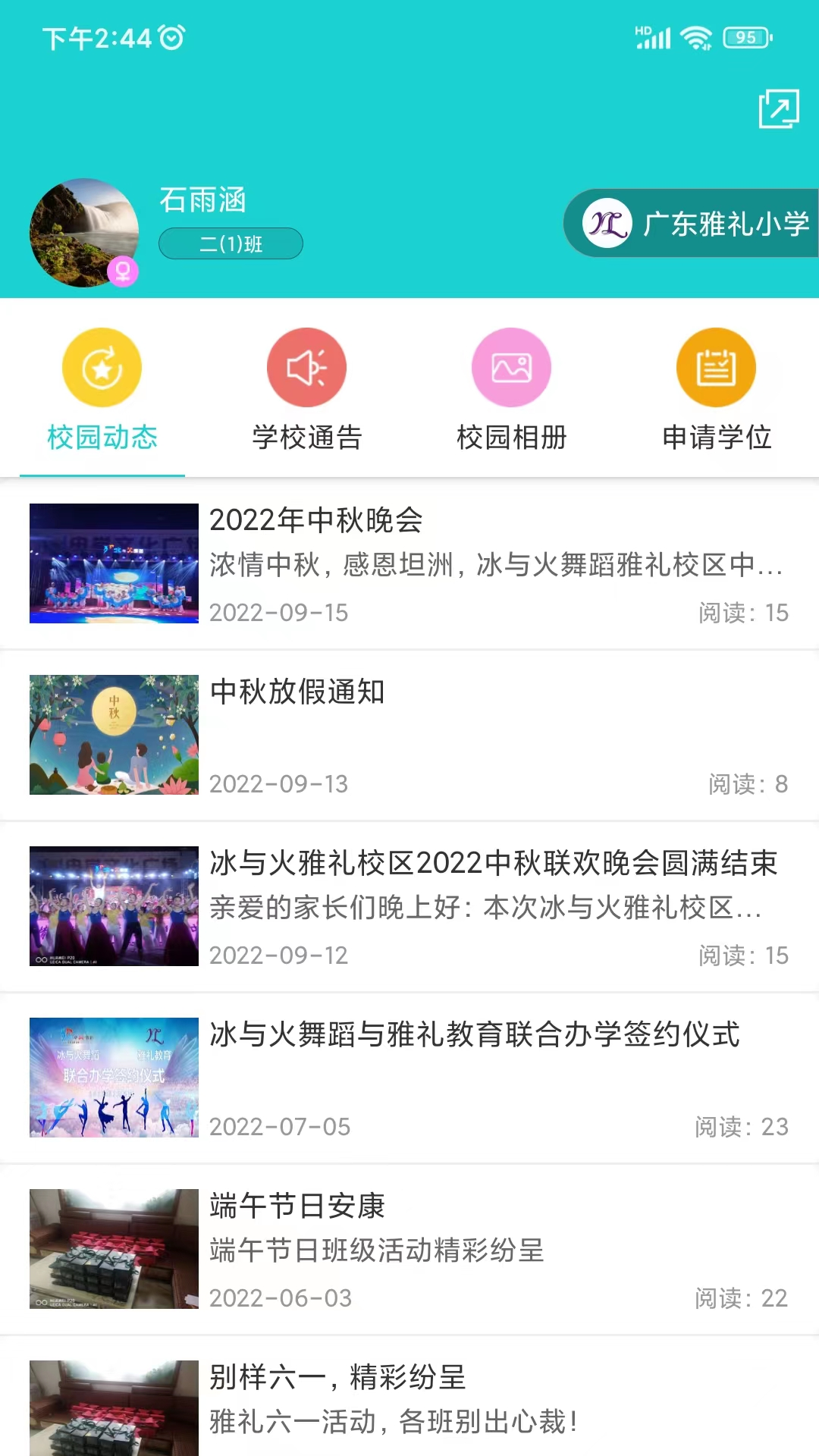Switch to the 学校通告 tab

click(306, 438)
